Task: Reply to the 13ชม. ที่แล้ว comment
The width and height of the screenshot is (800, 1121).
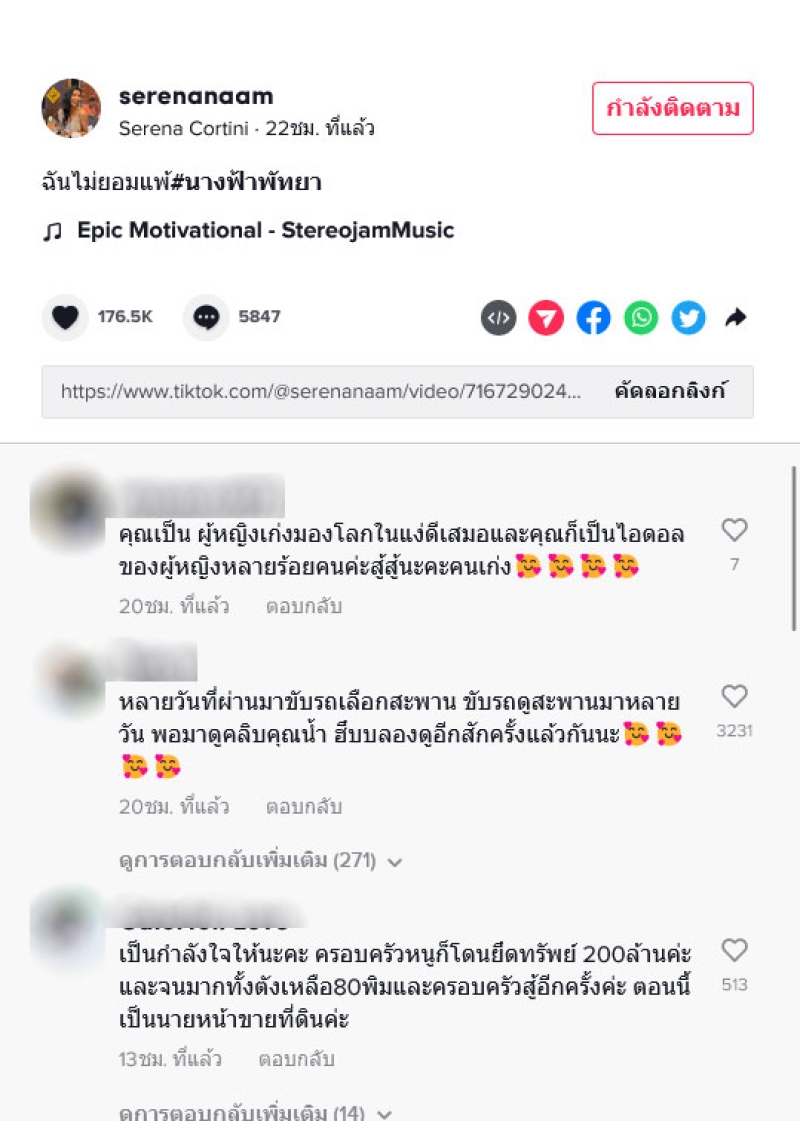Action: coord(296,1058)
